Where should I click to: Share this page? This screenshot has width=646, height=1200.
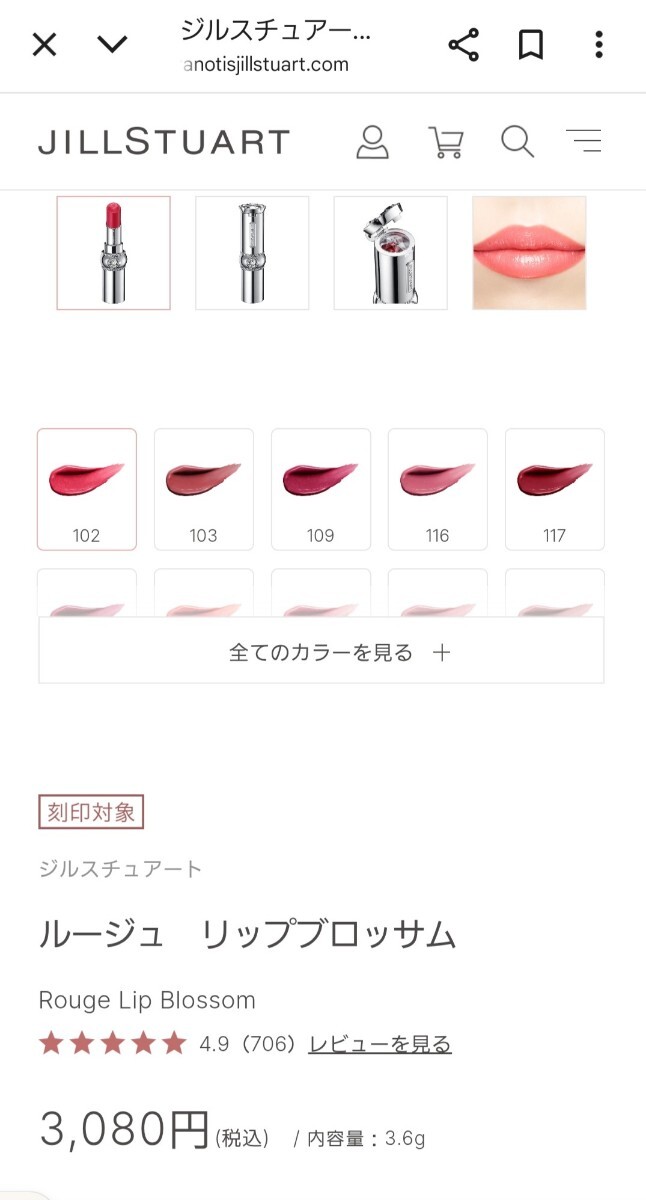click(463, 45)
